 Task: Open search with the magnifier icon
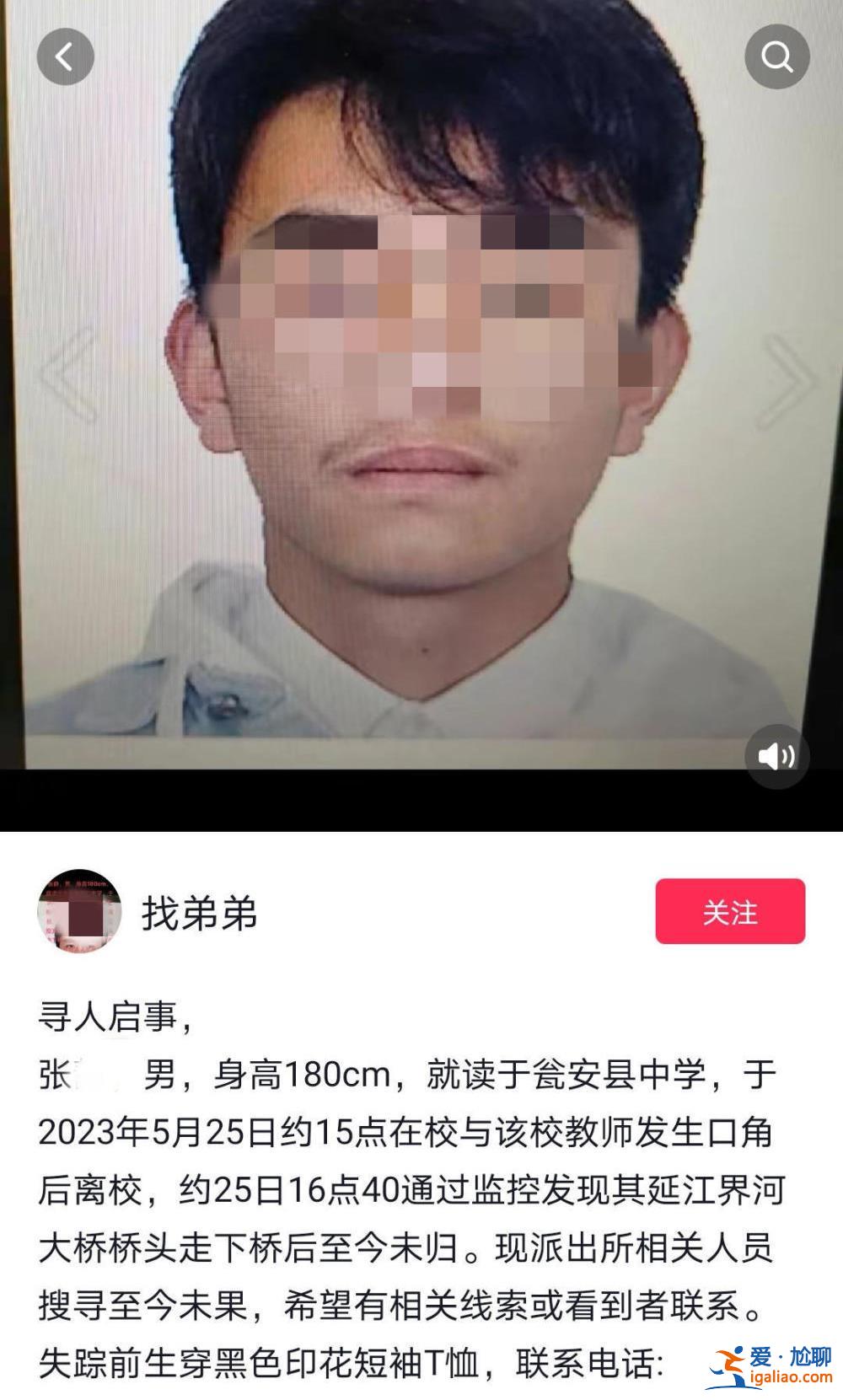(x=776, y=56)
